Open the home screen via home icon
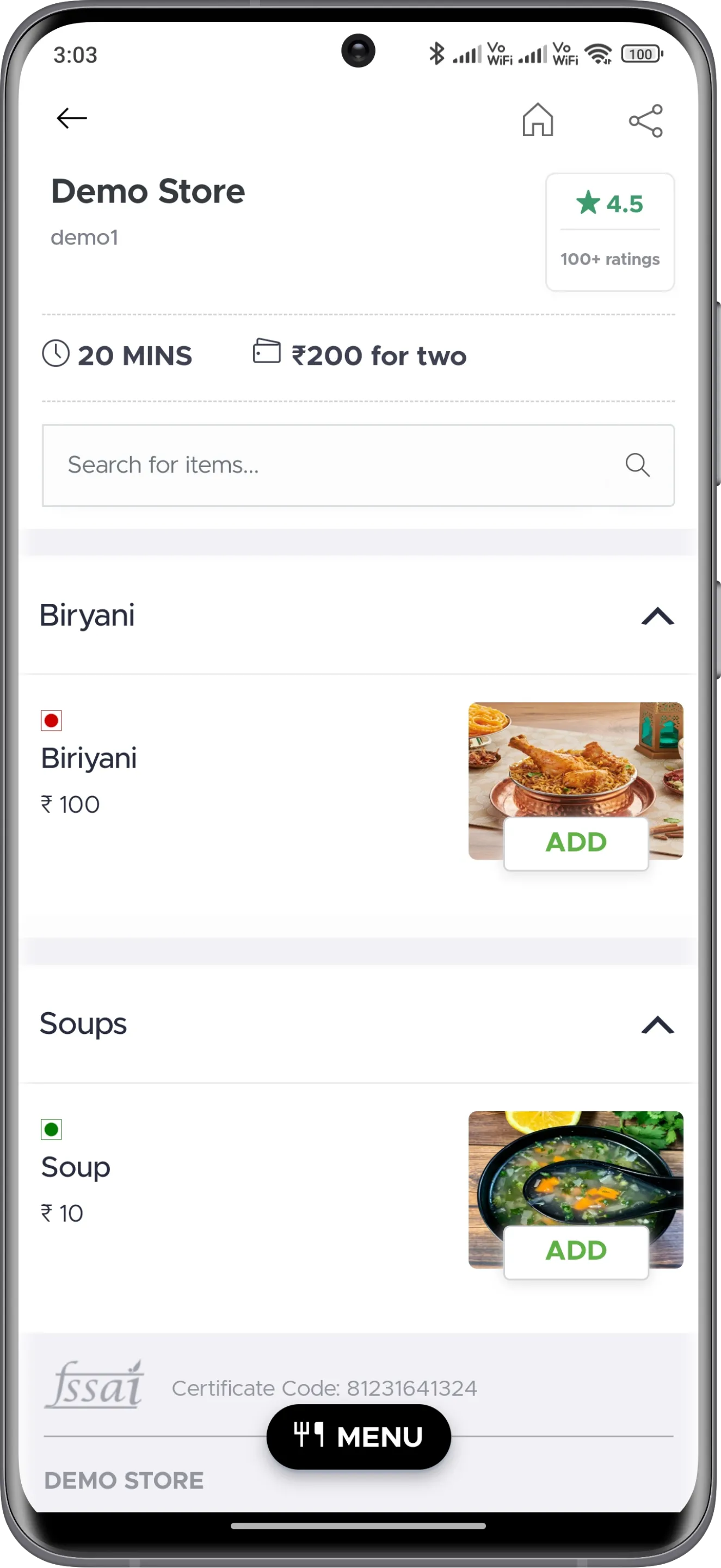Screen dimensions: 721x1568 click(x=538, y=120)
